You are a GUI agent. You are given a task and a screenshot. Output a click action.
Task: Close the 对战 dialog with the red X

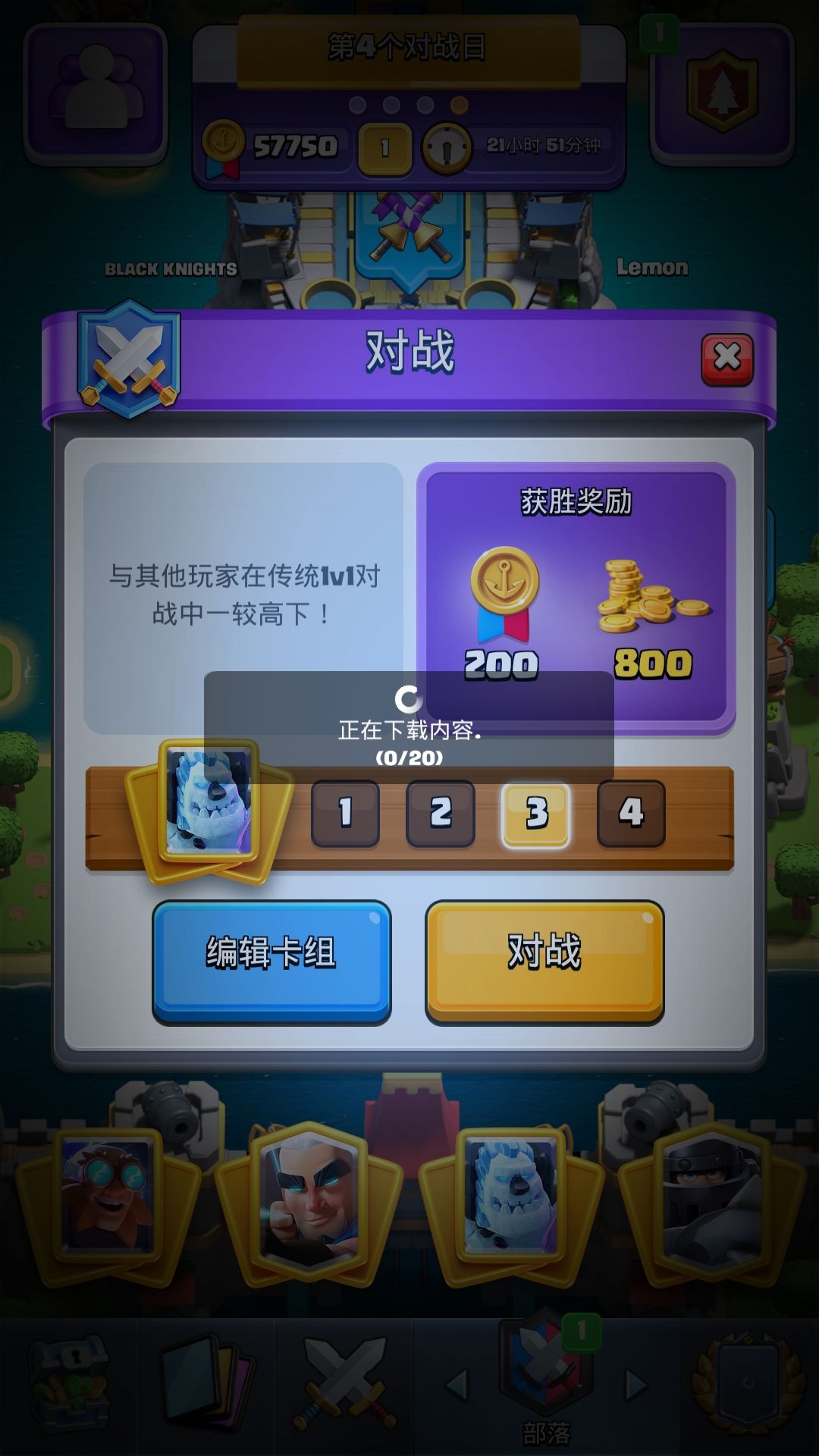727,359
